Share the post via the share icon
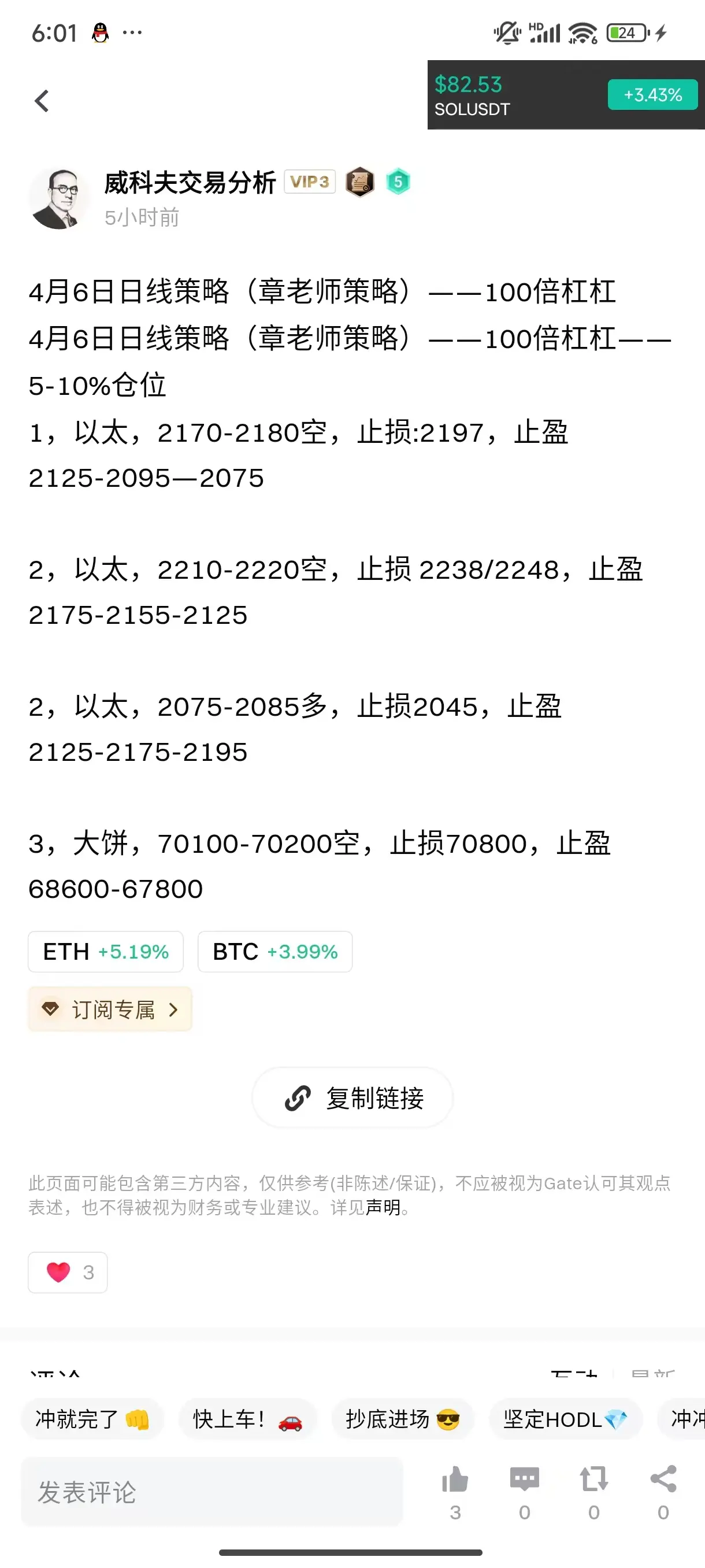Screen dimensions: 705x1568 pos(663,1492)
